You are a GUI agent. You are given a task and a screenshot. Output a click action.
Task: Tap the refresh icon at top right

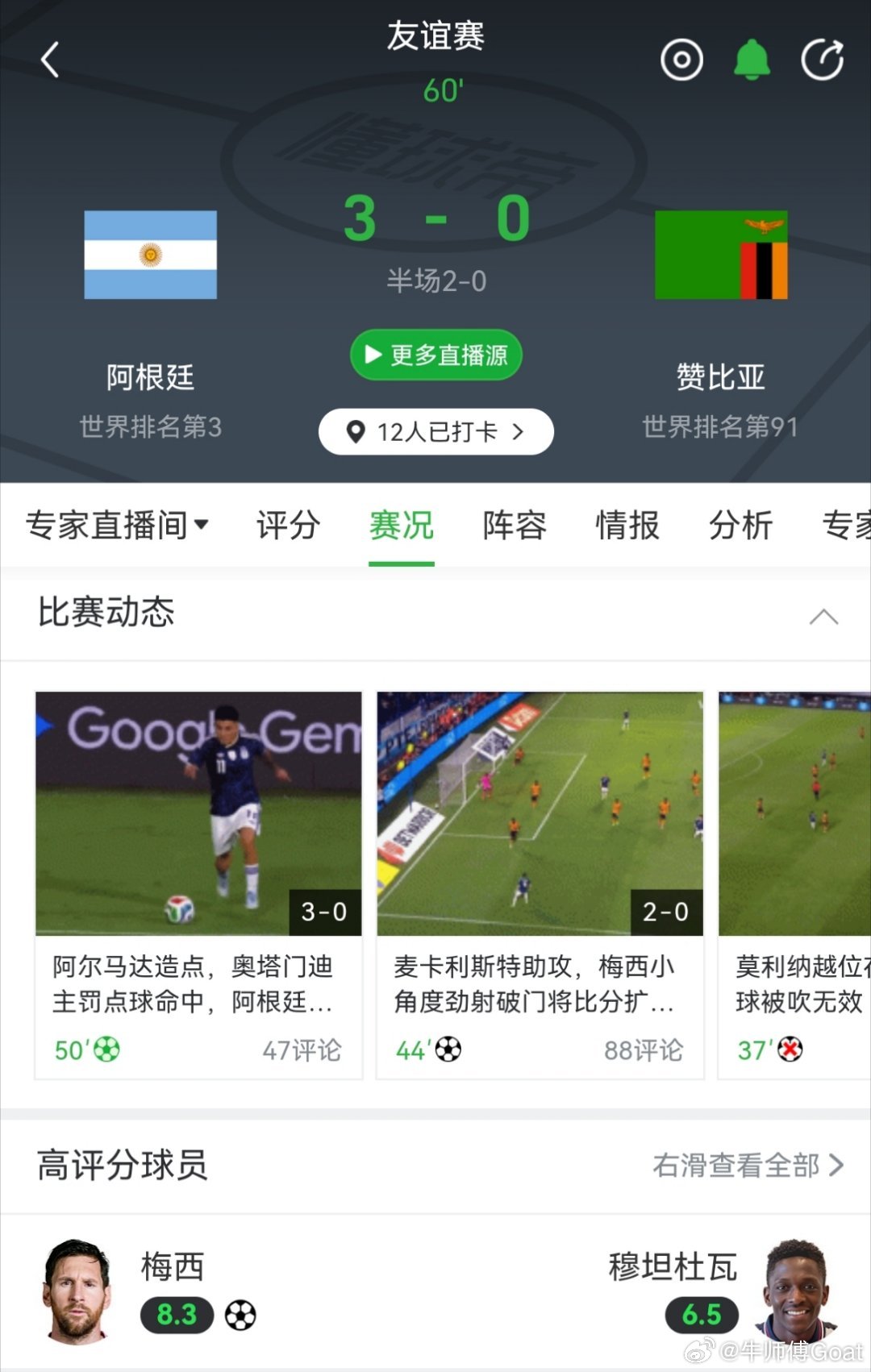click(x=821, y=59)
